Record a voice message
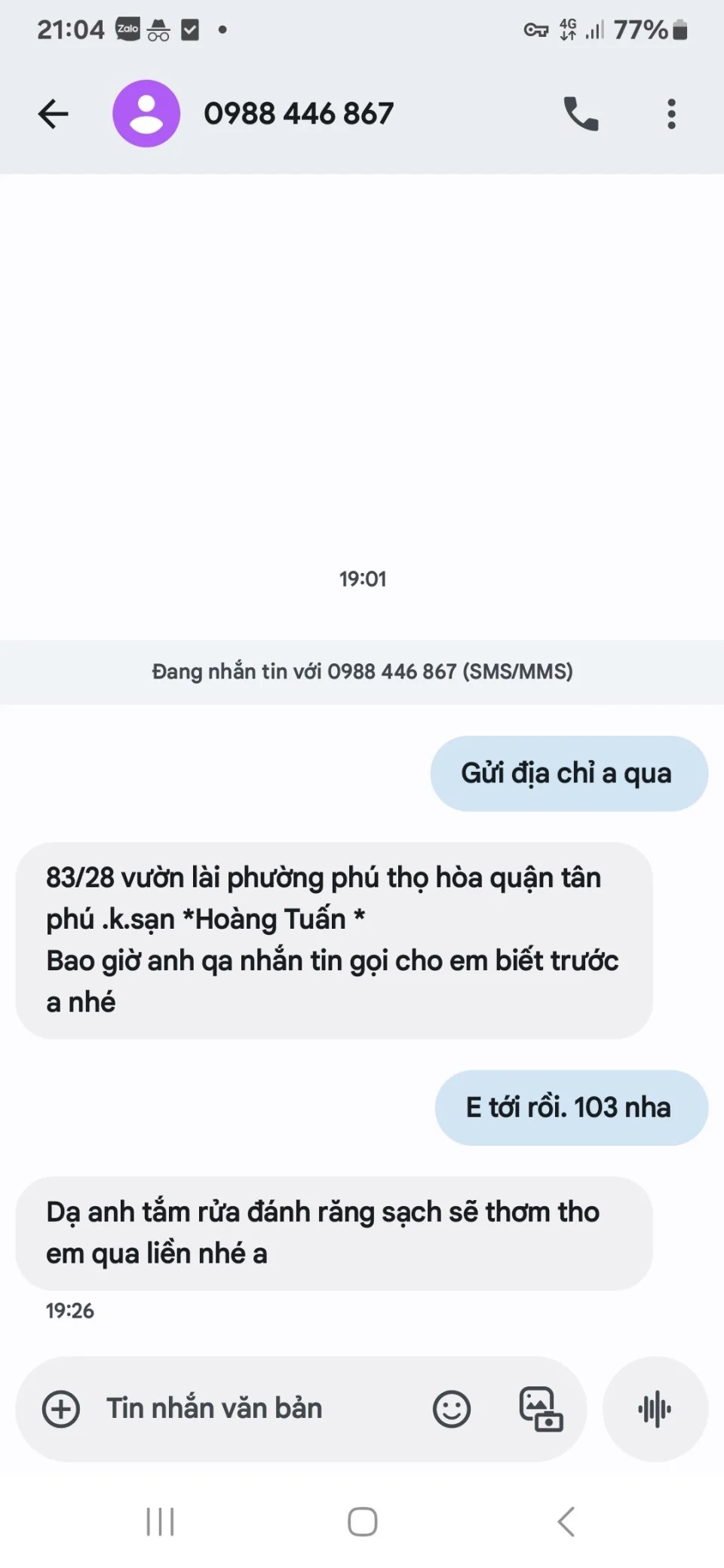The image size is (724, 1568). 655,1408
